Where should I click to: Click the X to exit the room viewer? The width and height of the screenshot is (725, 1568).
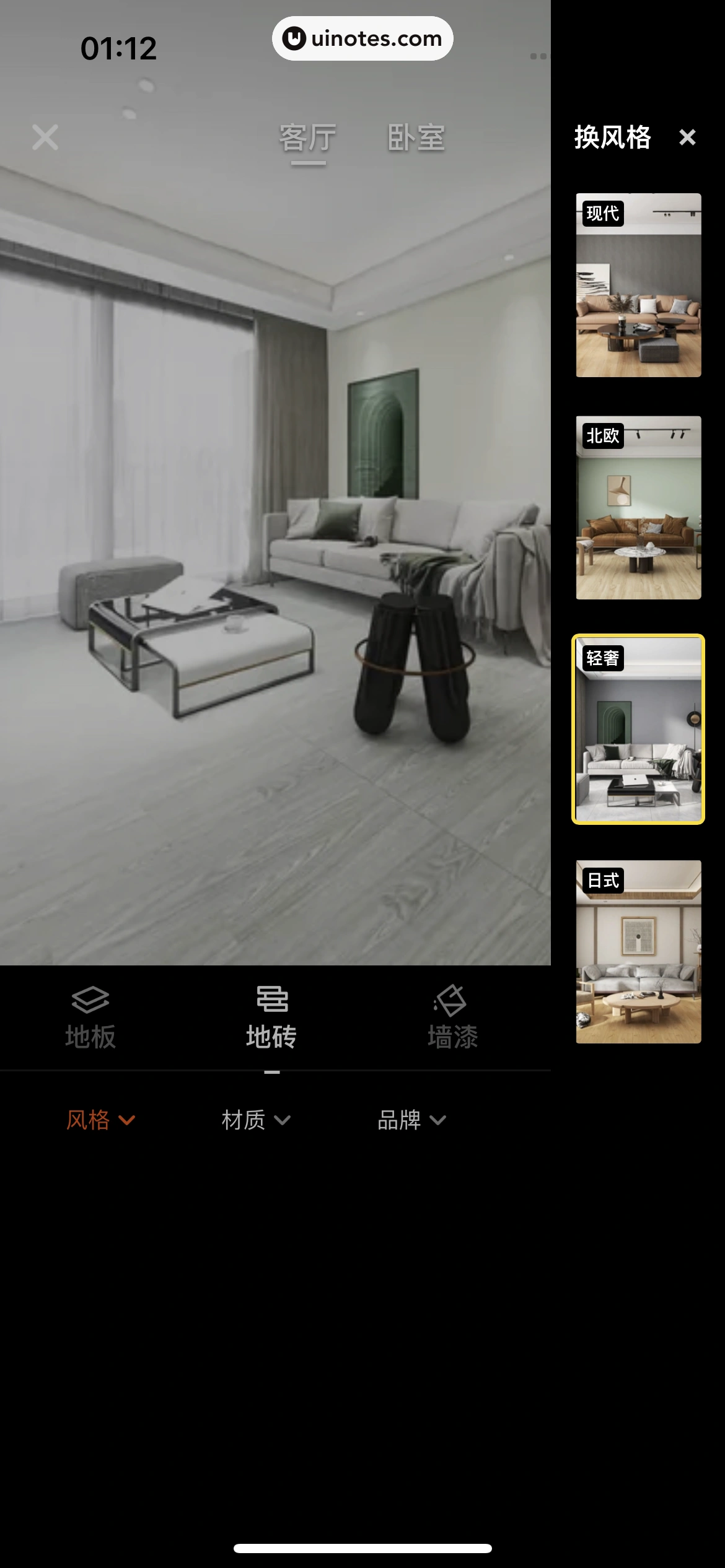(x=44, y=137)
